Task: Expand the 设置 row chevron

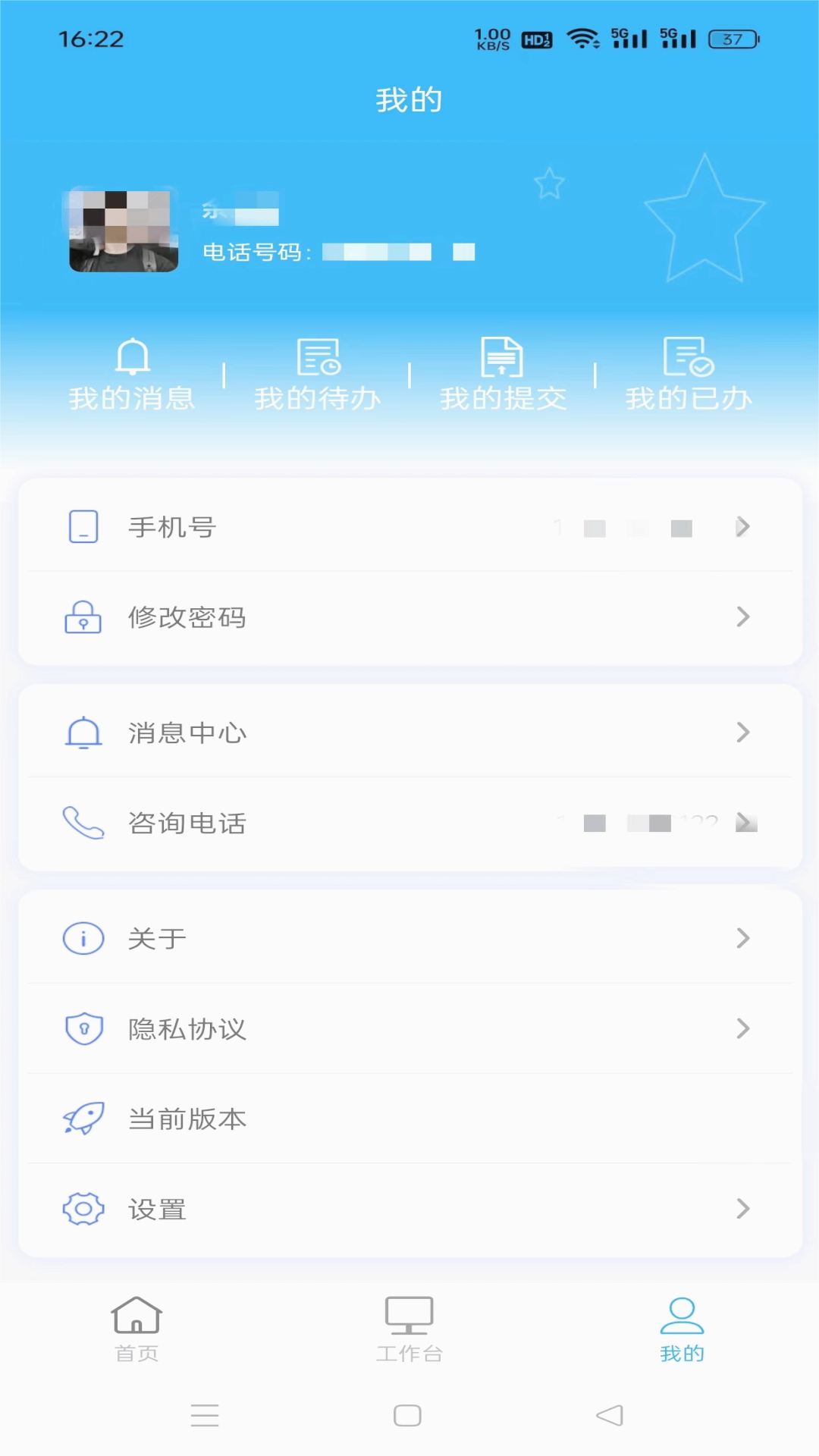Action: pos(742,1209)
